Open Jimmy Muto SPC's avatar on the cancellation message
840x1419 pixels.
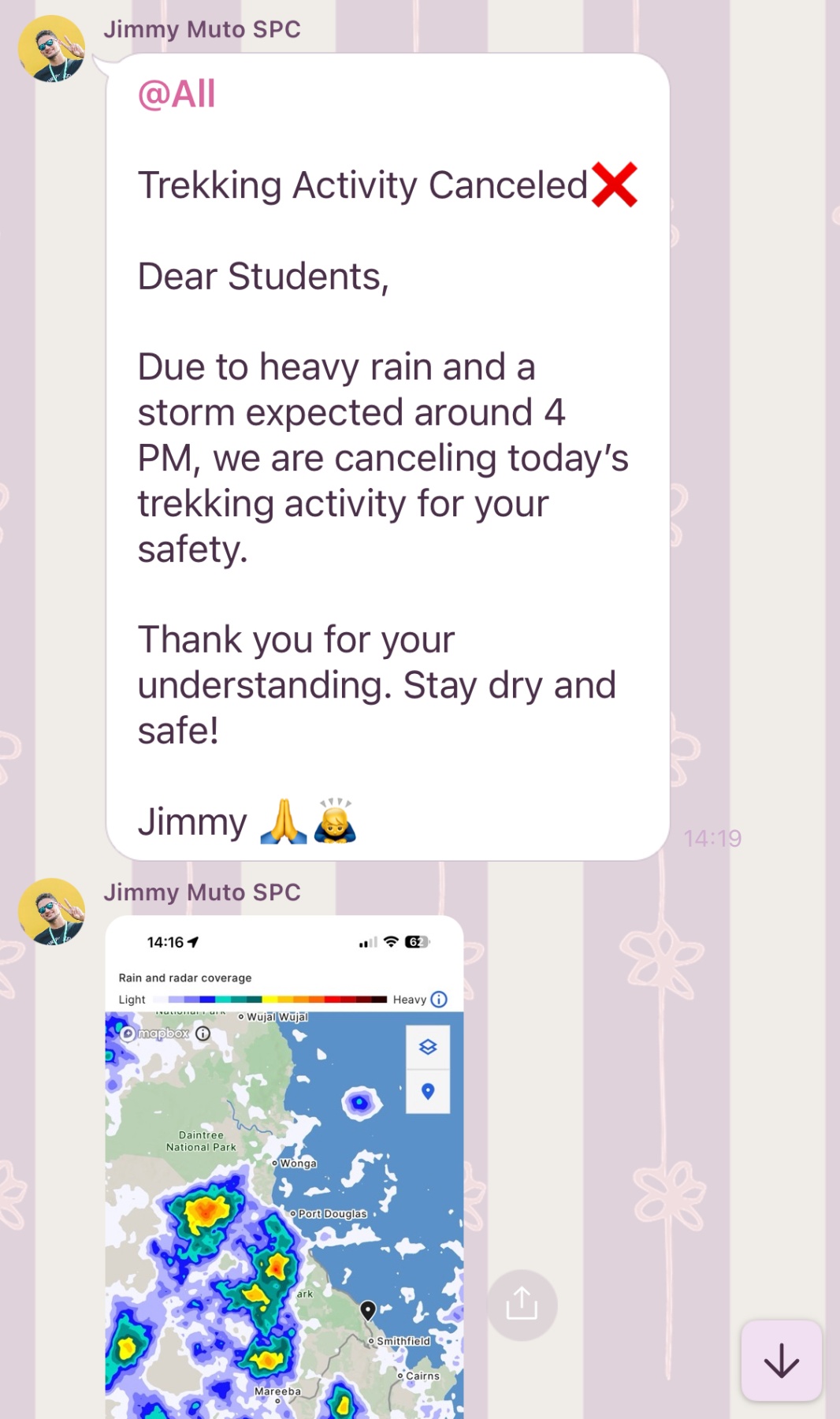tap(52, 49)
